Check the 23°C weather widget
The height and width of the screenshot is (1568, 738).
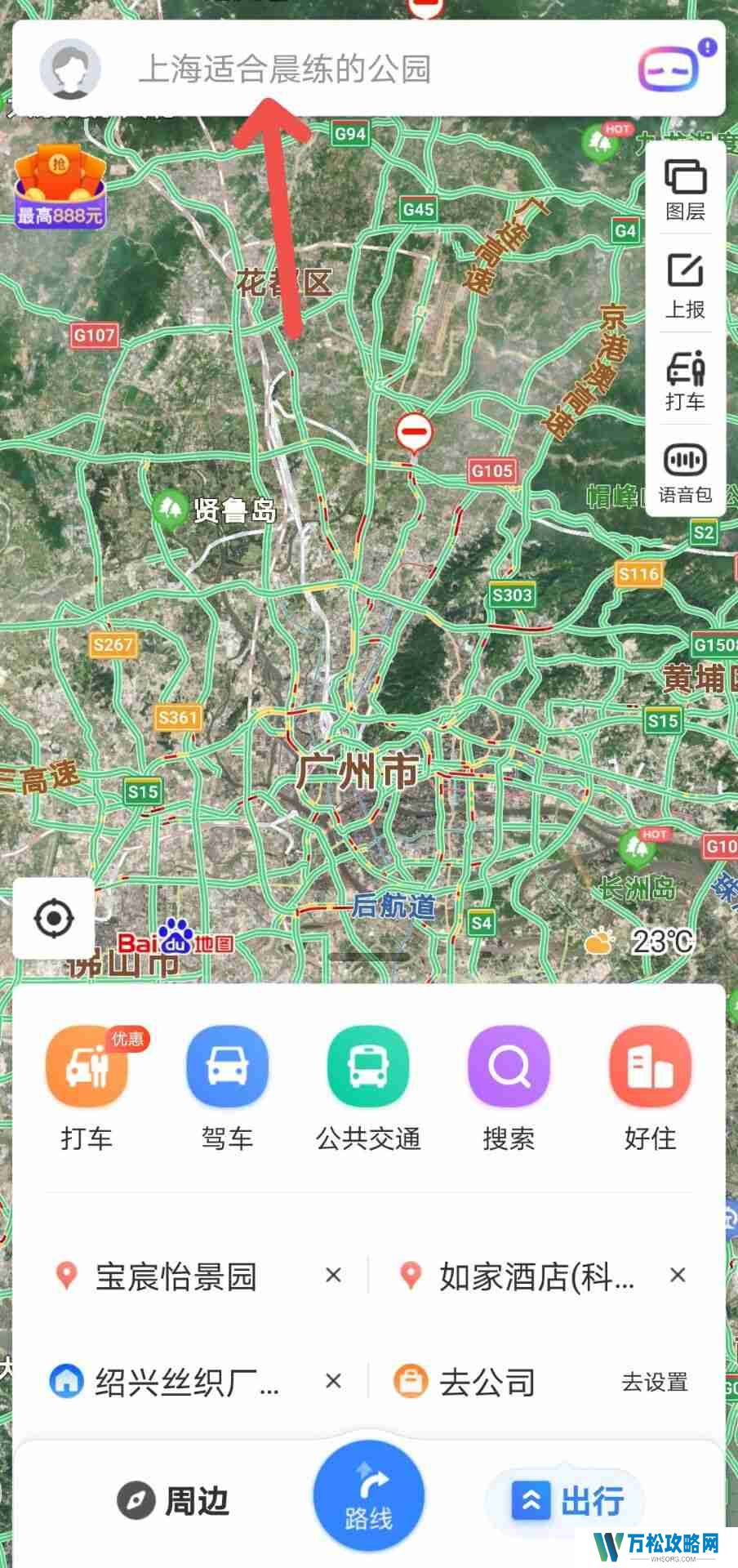point(641,942)
